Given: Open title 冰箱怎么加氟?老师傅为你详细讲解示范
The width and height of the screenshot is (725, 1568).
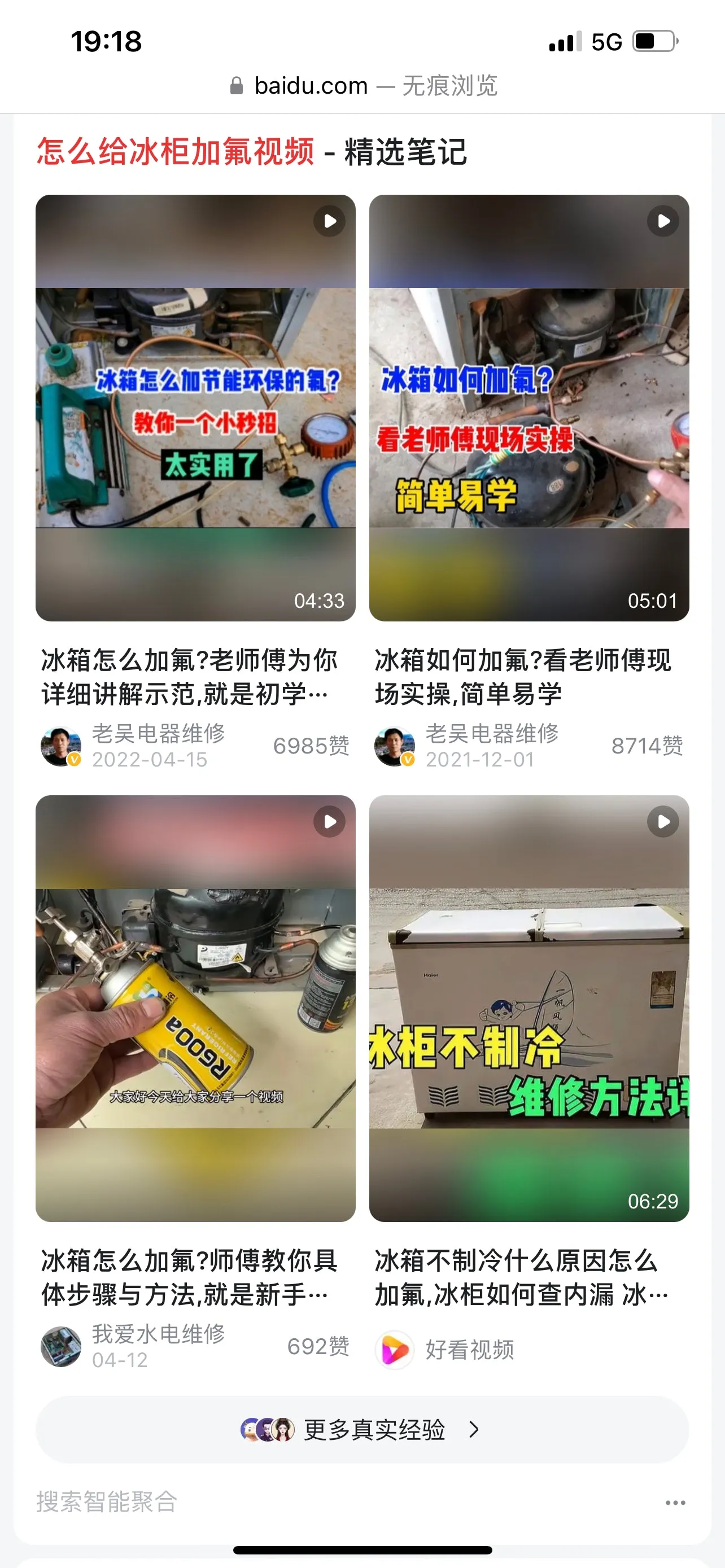Looking at the screenshot, I should tap(189, 677).
